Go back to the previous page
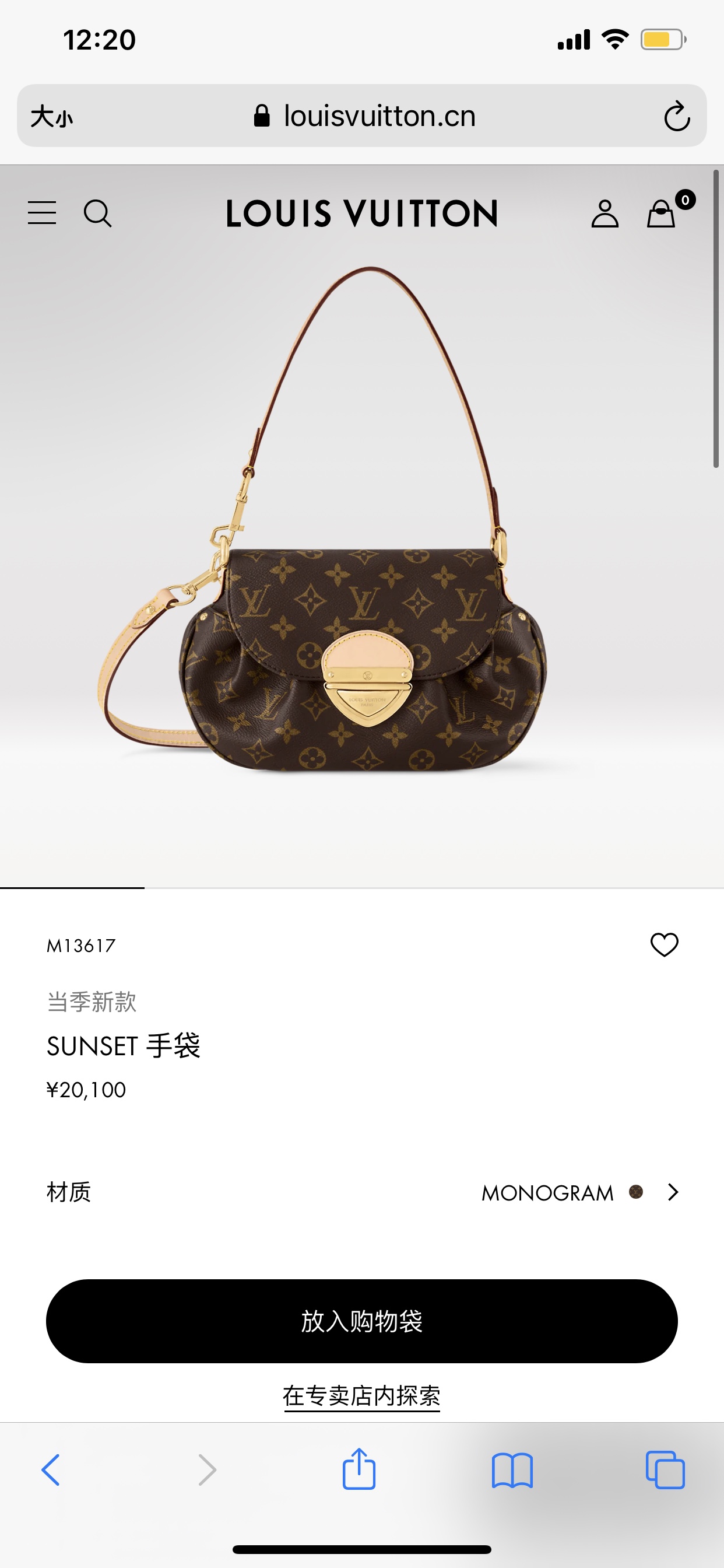The width and height of the screenshot is (724, 1568). [x=51, y=1470]
